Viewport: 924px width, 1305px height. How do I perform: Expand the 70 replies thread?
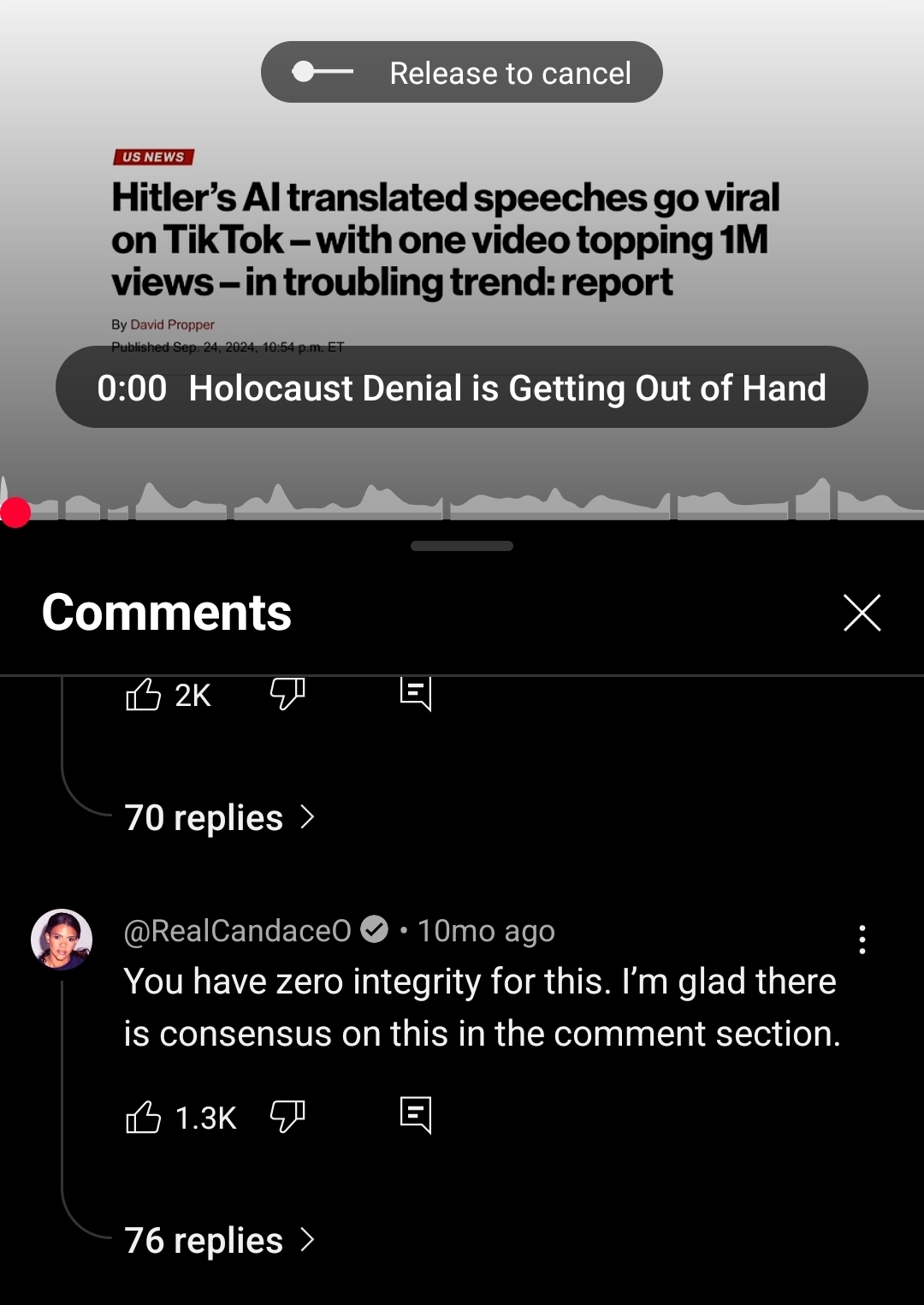click(220, 818)
